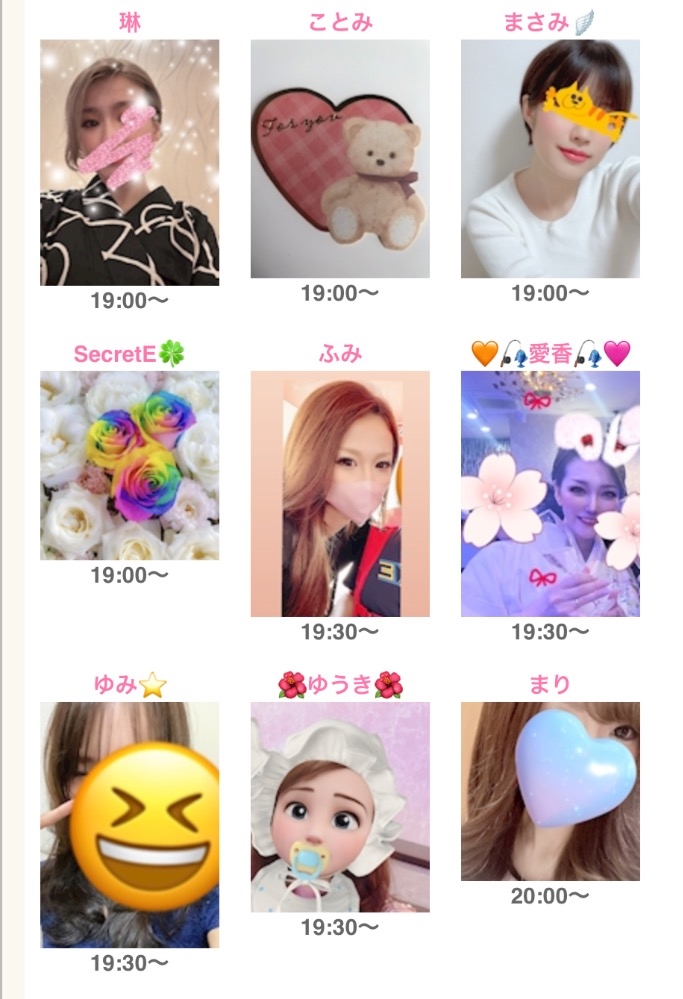The width and height of the screenshot is (683, 999).
Task: Open the 愛香 name link
Action: point(550,354)
